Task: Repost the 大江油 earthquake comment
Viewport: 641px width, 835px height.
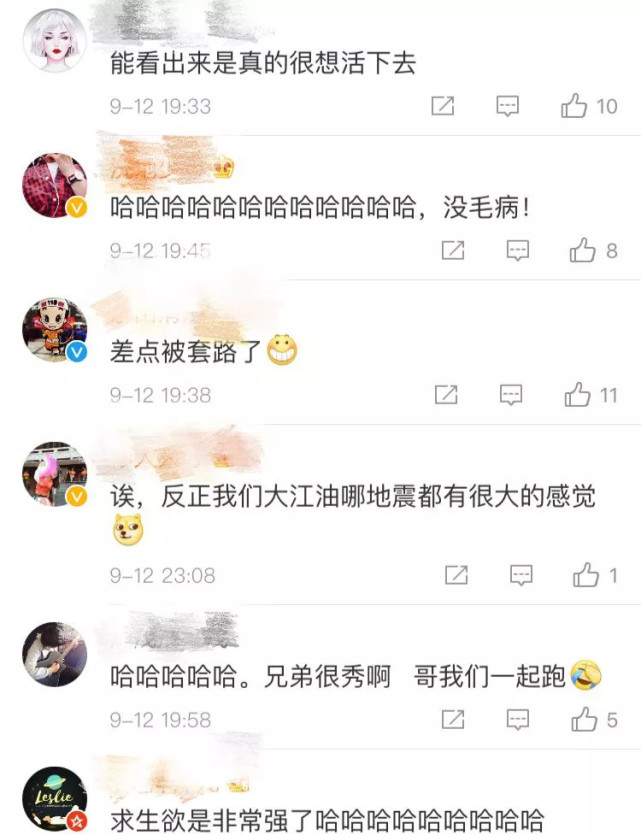Action: click(456, 575)
